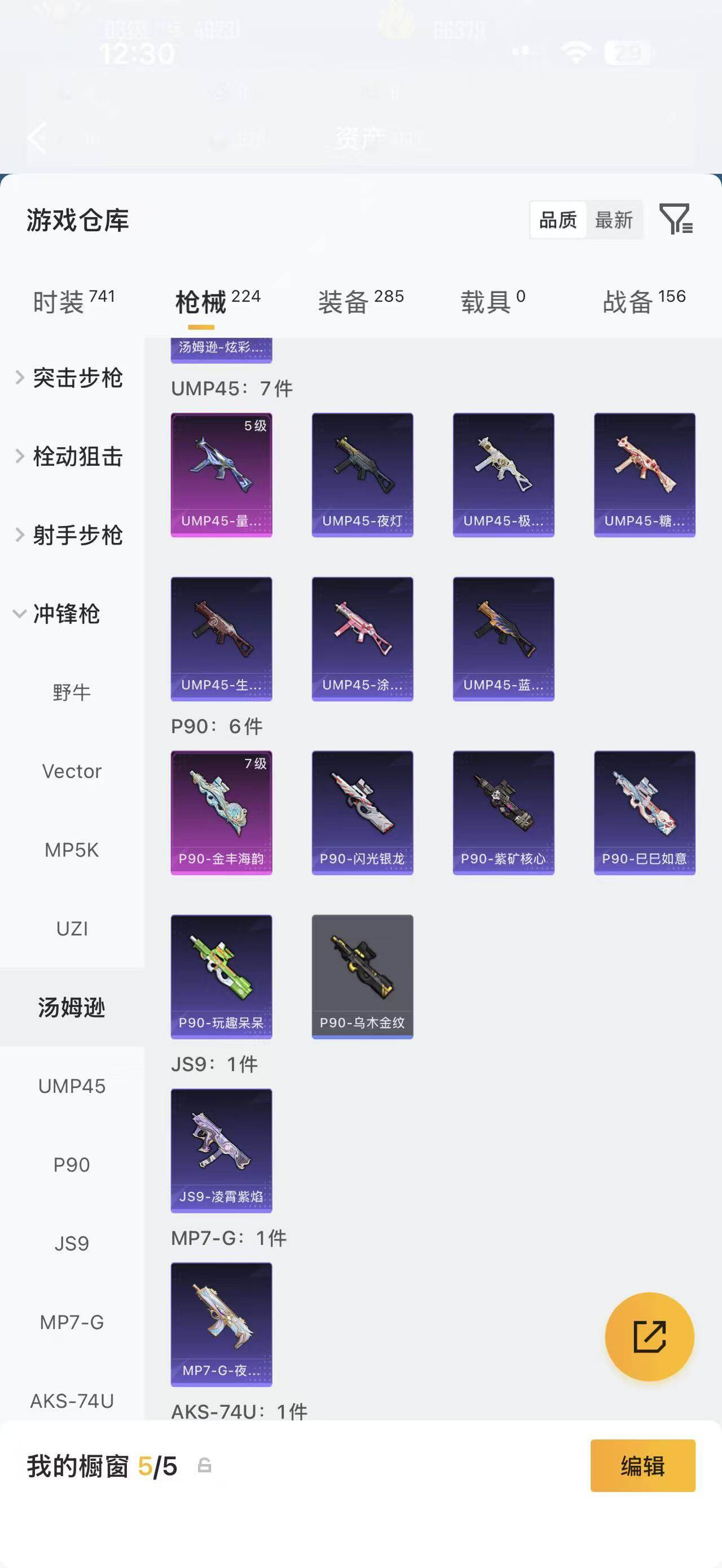The width and height of the screenshot is (722, 1568).
Task: View the P90-金丰海韵 skin
Action: pyautogui.click(x=221, y=812)
